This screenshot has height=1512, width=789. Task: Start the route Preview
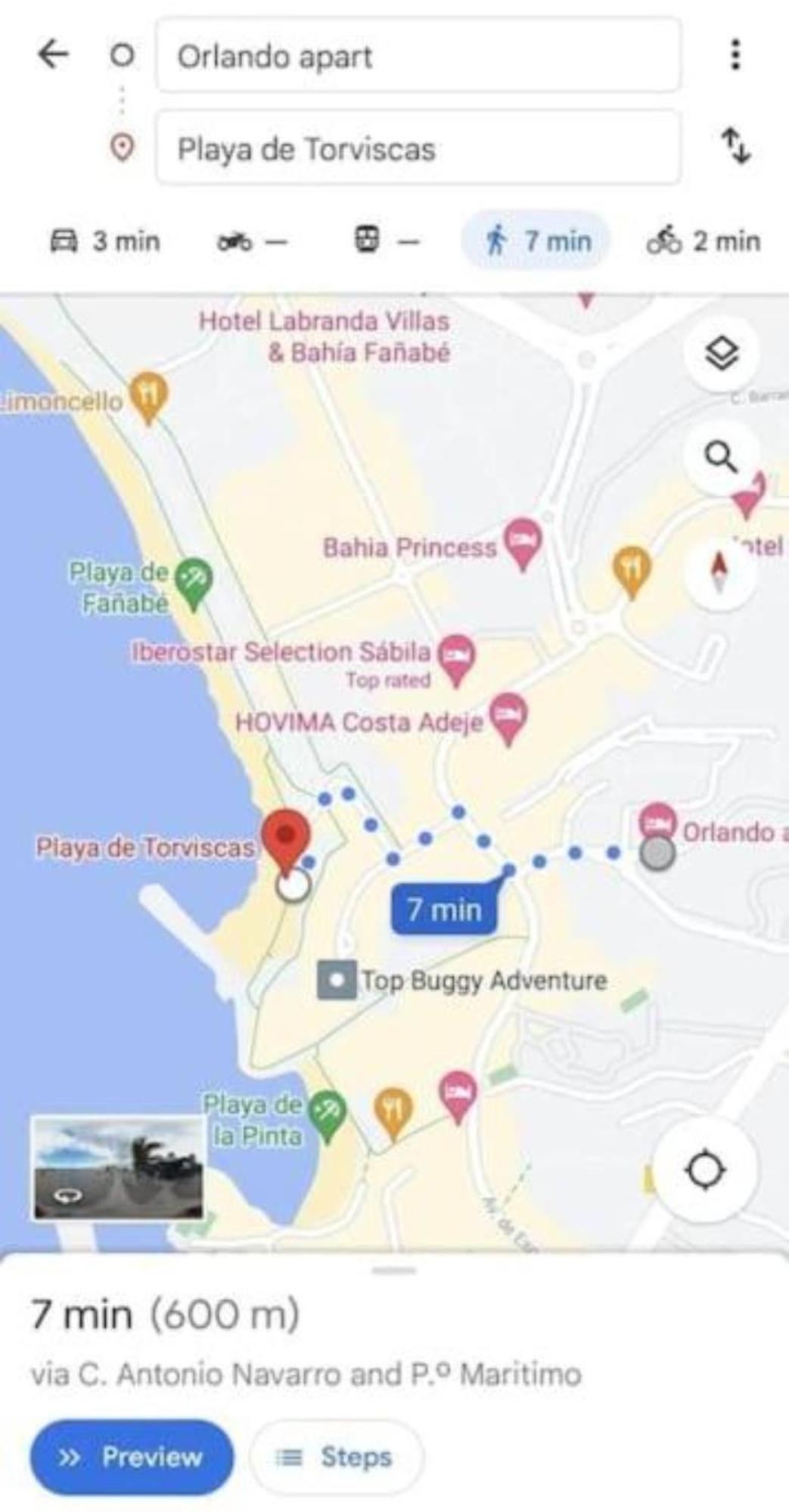132,1456
